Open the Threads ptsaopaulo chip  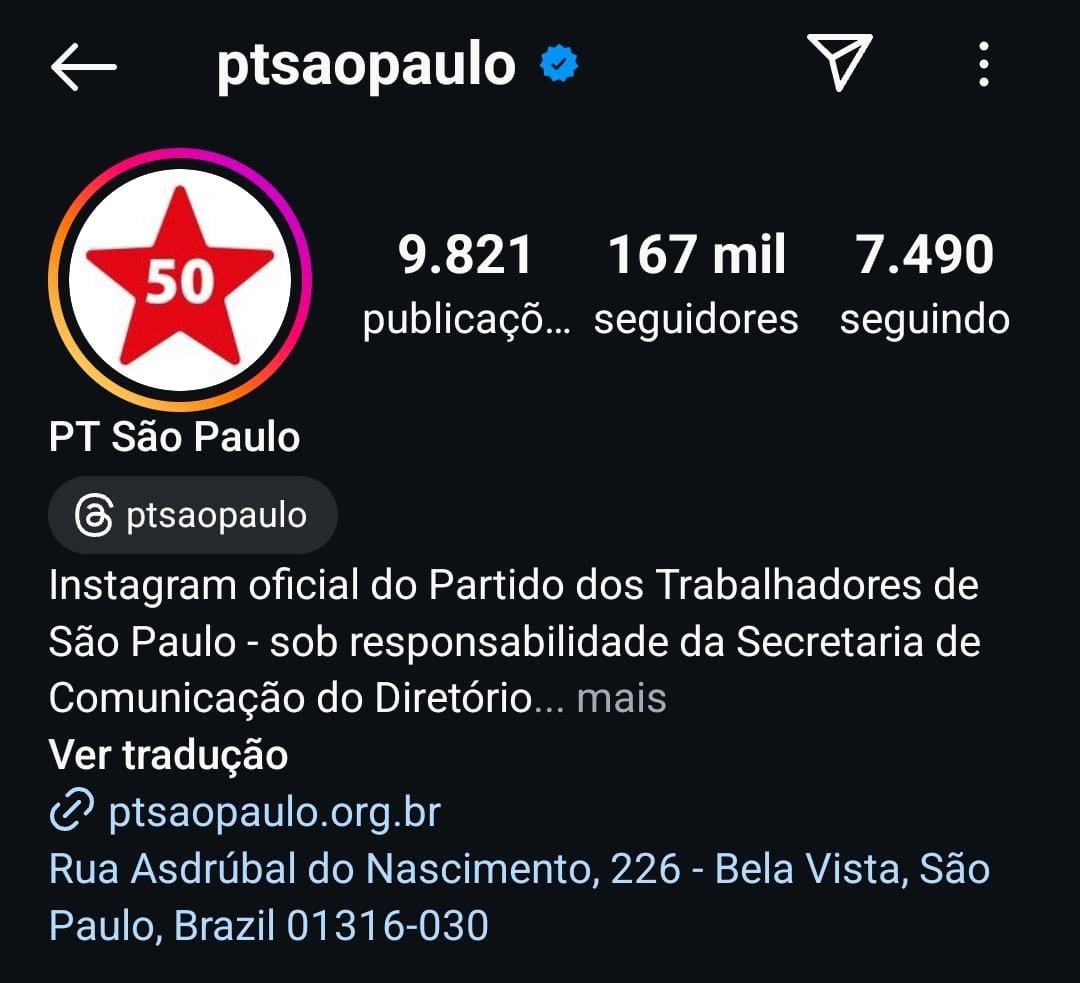193,516
